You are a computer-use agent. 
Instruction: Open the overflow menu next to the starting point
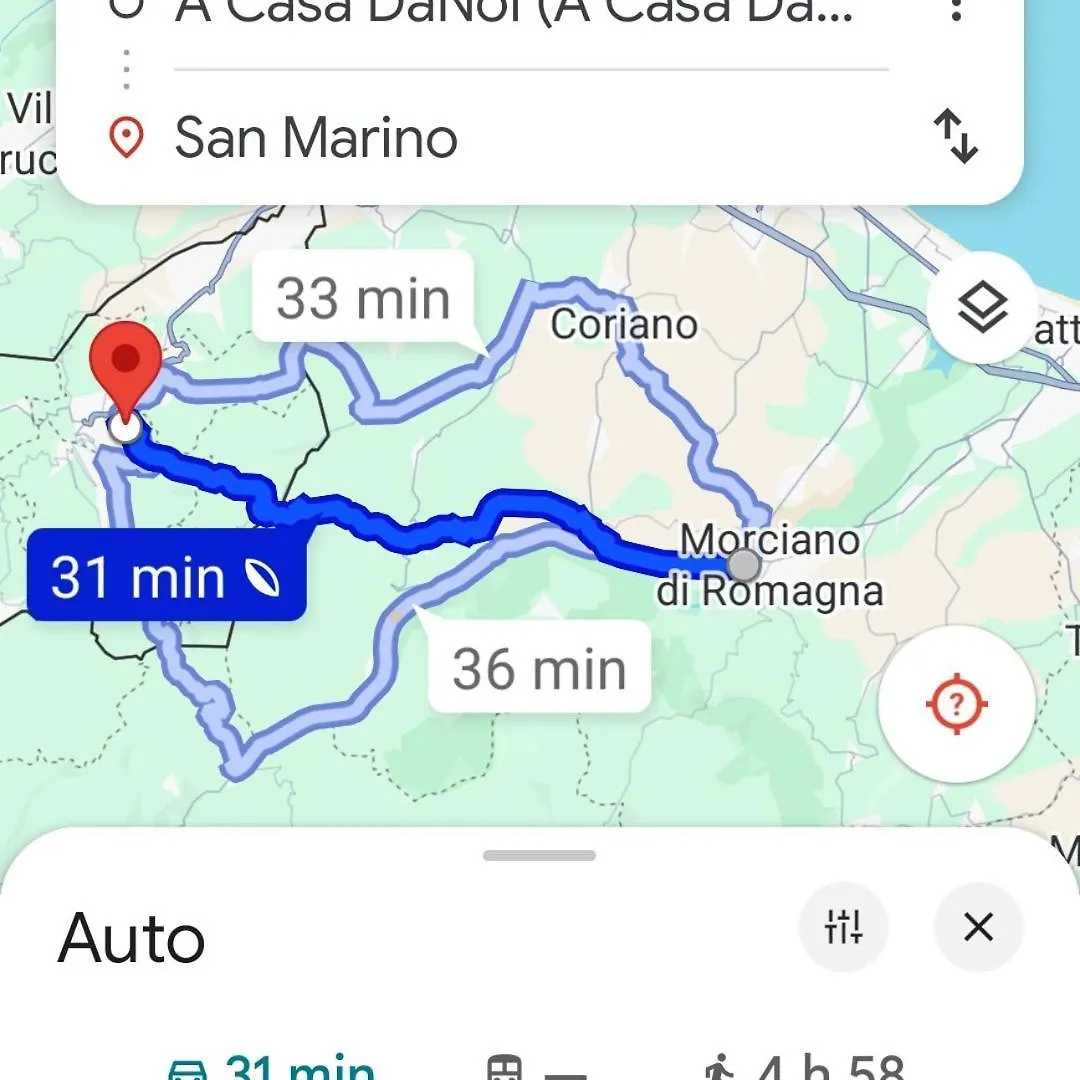(957, 12)
